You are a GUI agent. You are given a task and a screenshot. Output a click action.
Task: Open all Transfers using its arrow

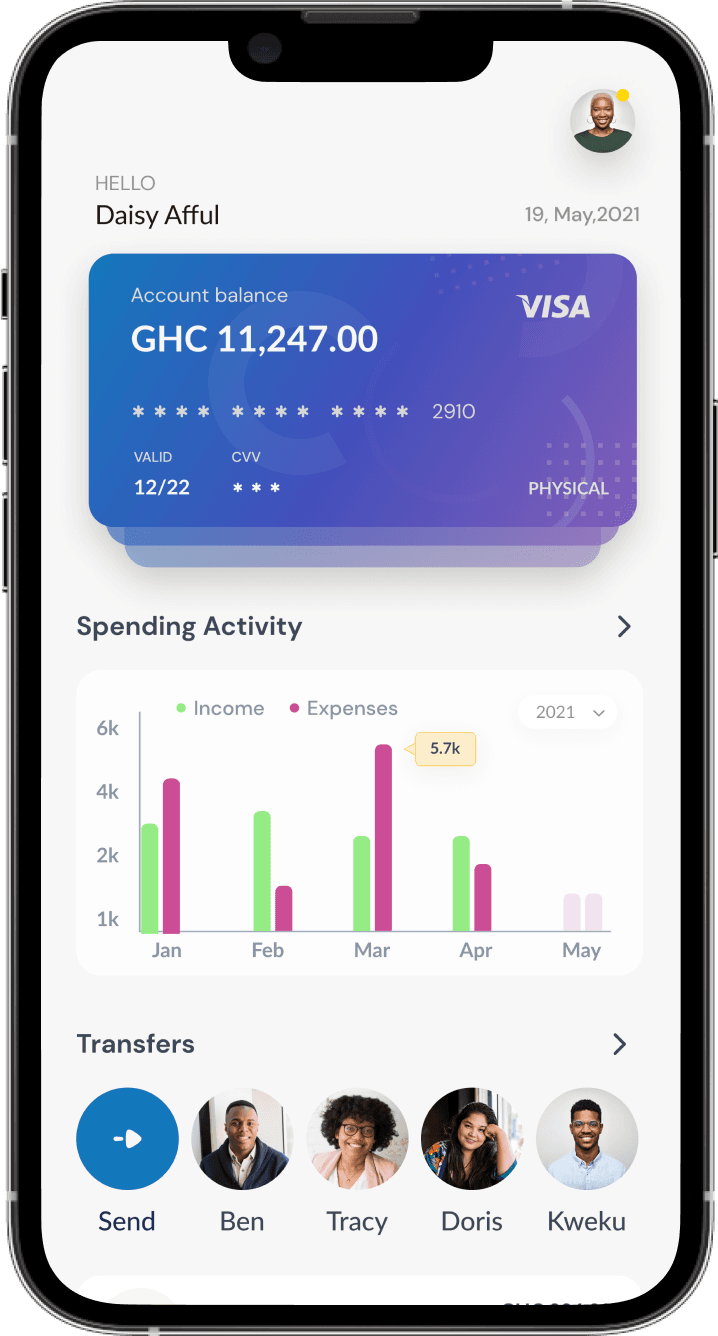[x=620, y=1044]
